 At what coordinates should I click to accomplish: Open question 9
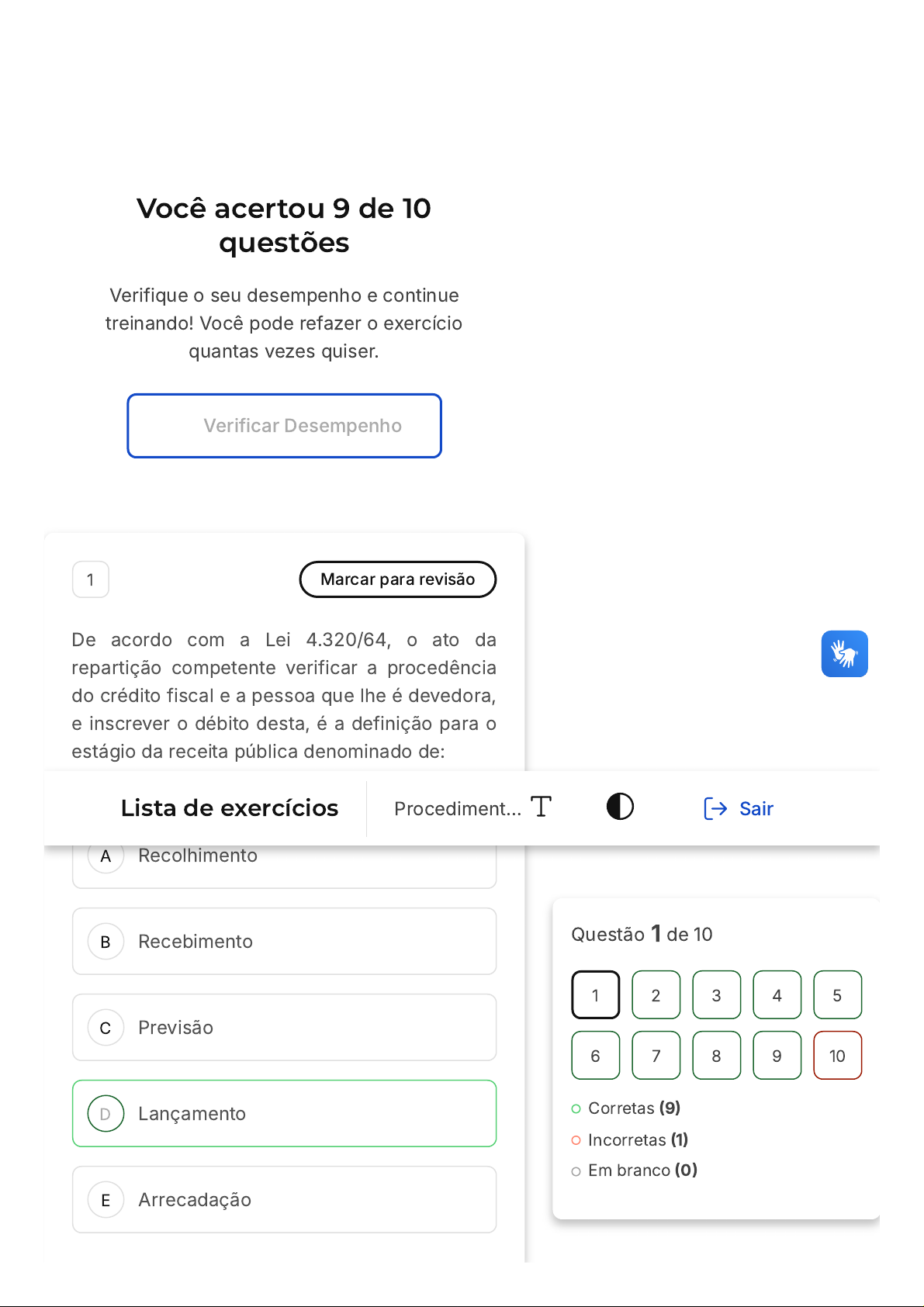[777, 1055]
